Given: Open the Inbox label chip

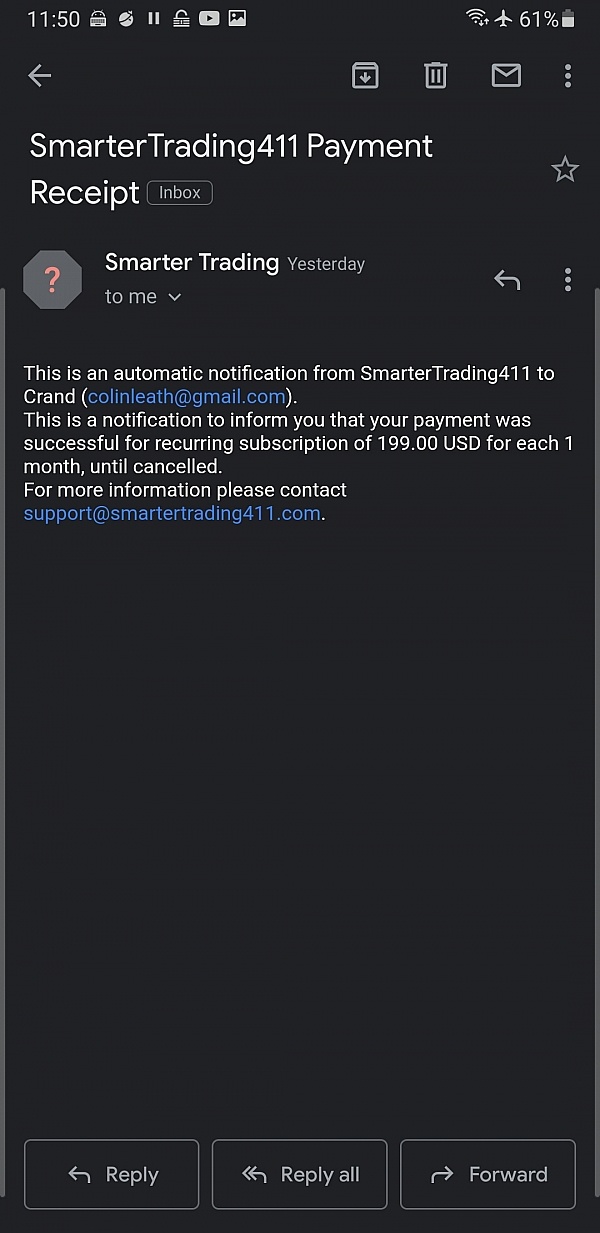Looking at the screenshot, I should click(180, 193).
